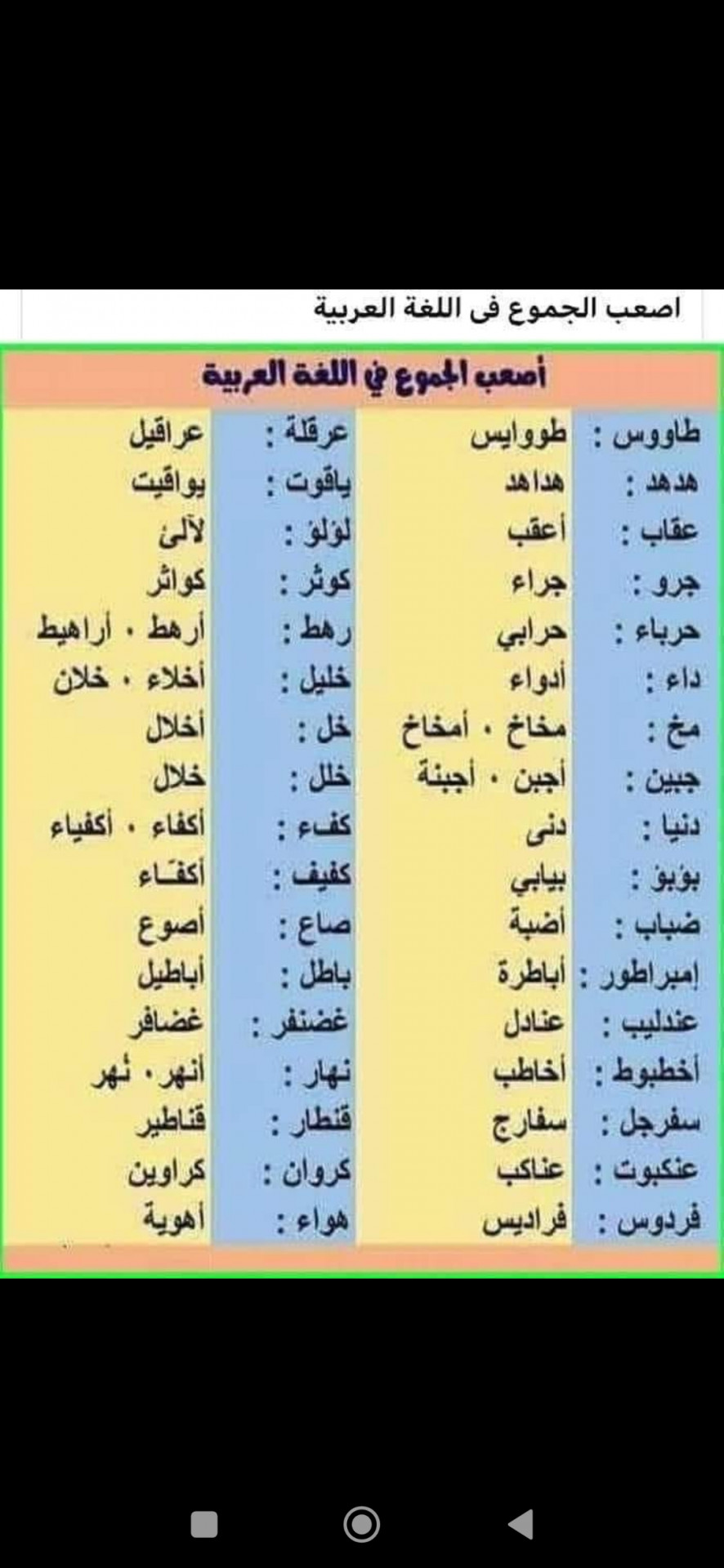Tap the system home button

coord(362,1524)
